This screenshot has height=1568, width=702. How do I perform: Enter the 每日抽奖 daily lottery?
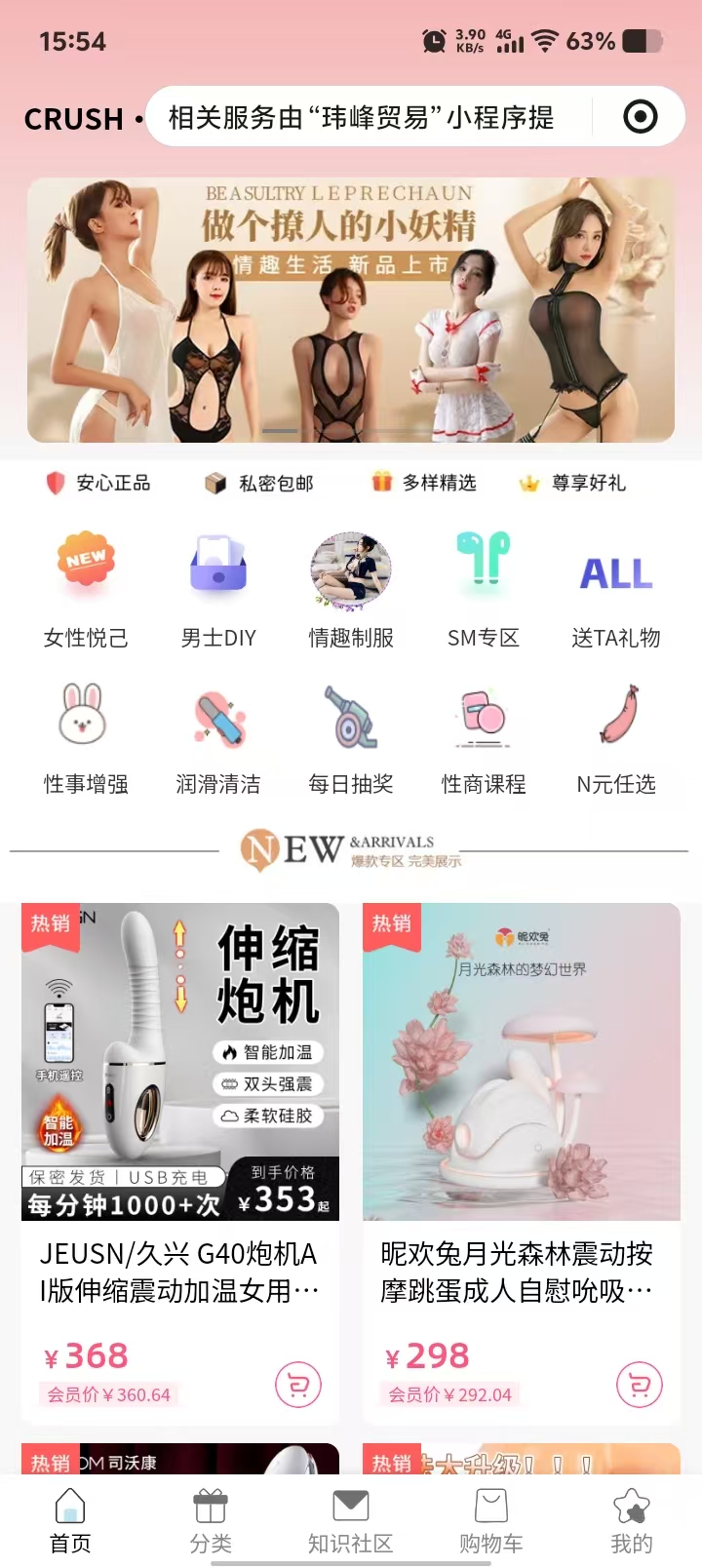351,738
